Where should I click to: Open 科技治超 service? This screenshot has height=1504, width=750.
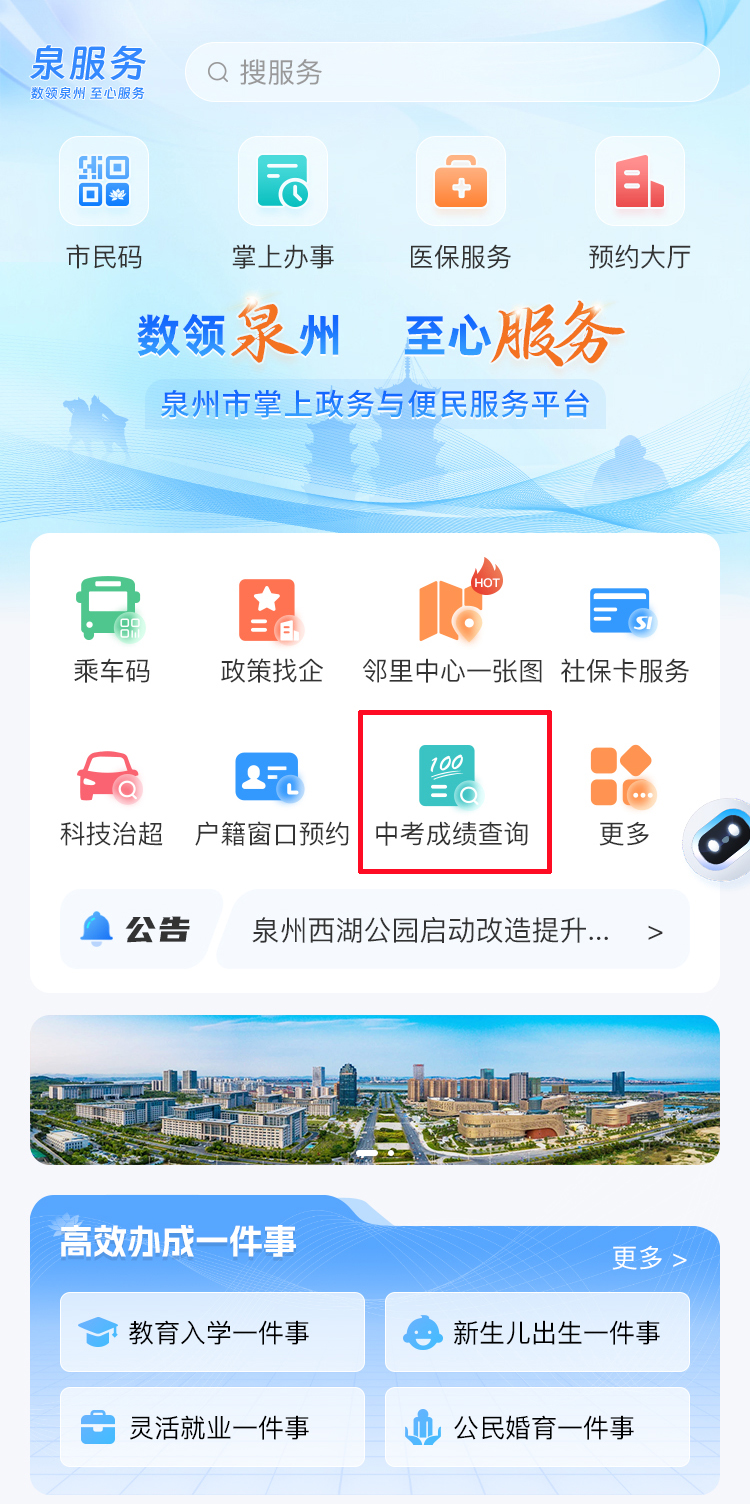(111, 795)
